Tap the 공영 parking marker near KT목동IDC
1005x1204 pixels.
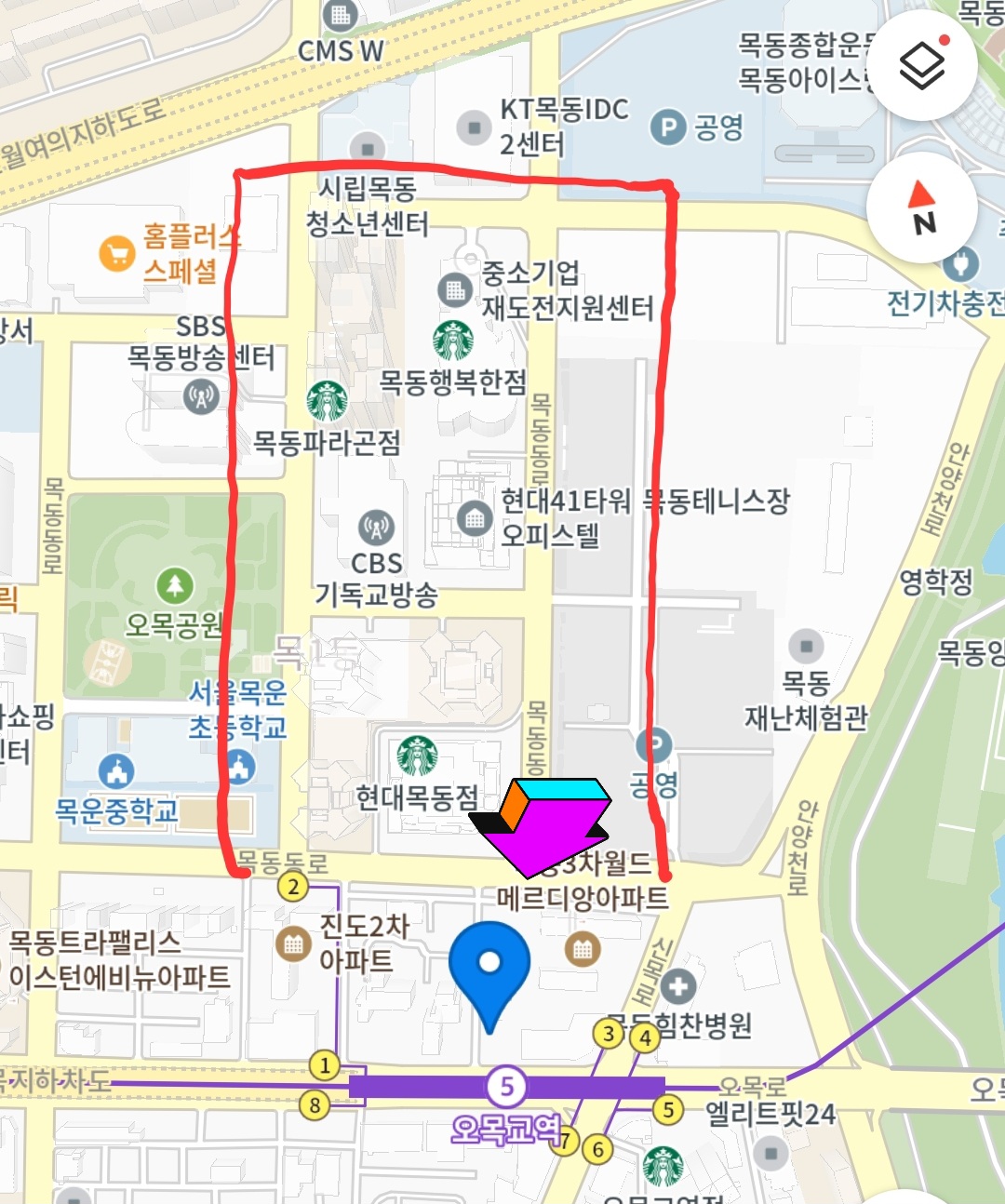(x=667, y=127)
